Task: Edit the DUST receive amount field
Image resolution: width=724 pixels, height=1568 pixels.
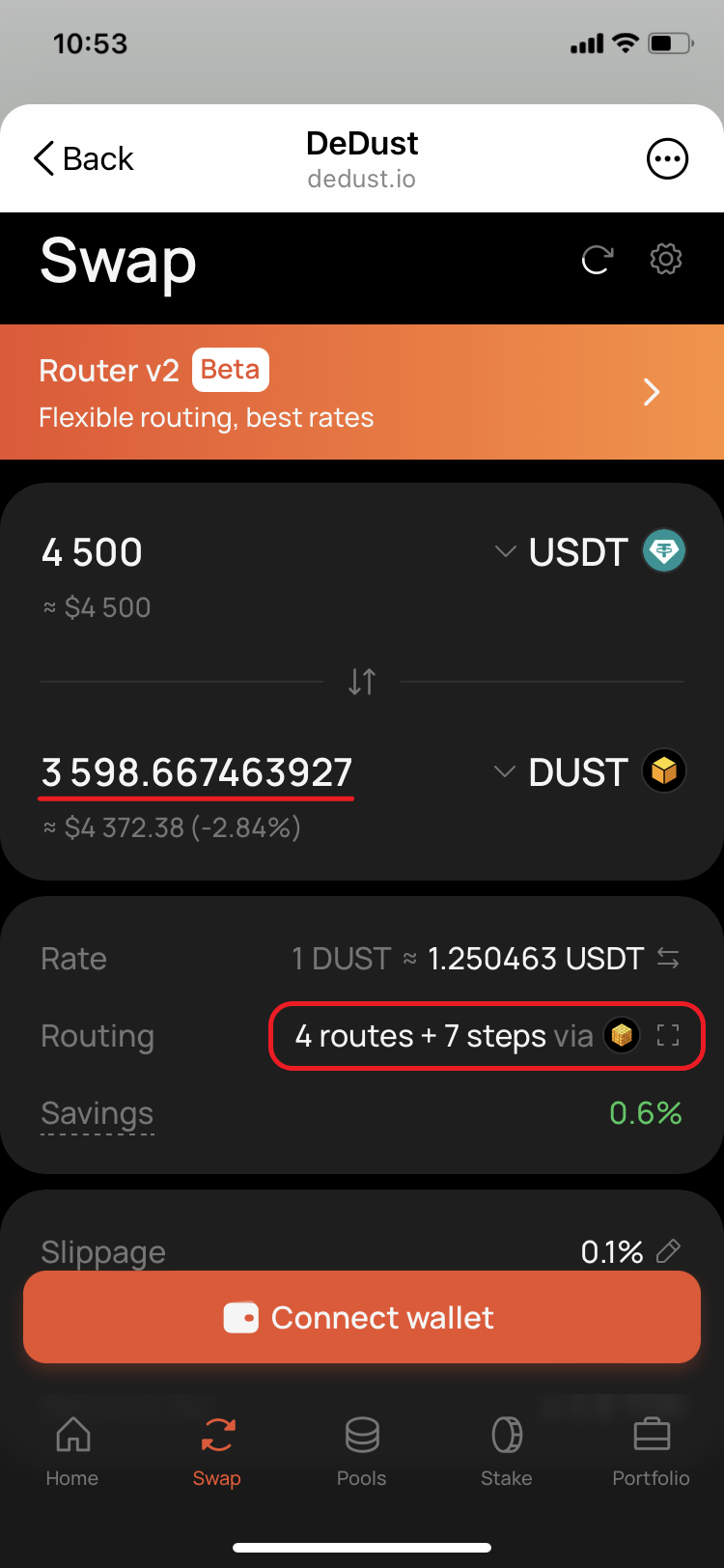Action: (x=197, y=772)
